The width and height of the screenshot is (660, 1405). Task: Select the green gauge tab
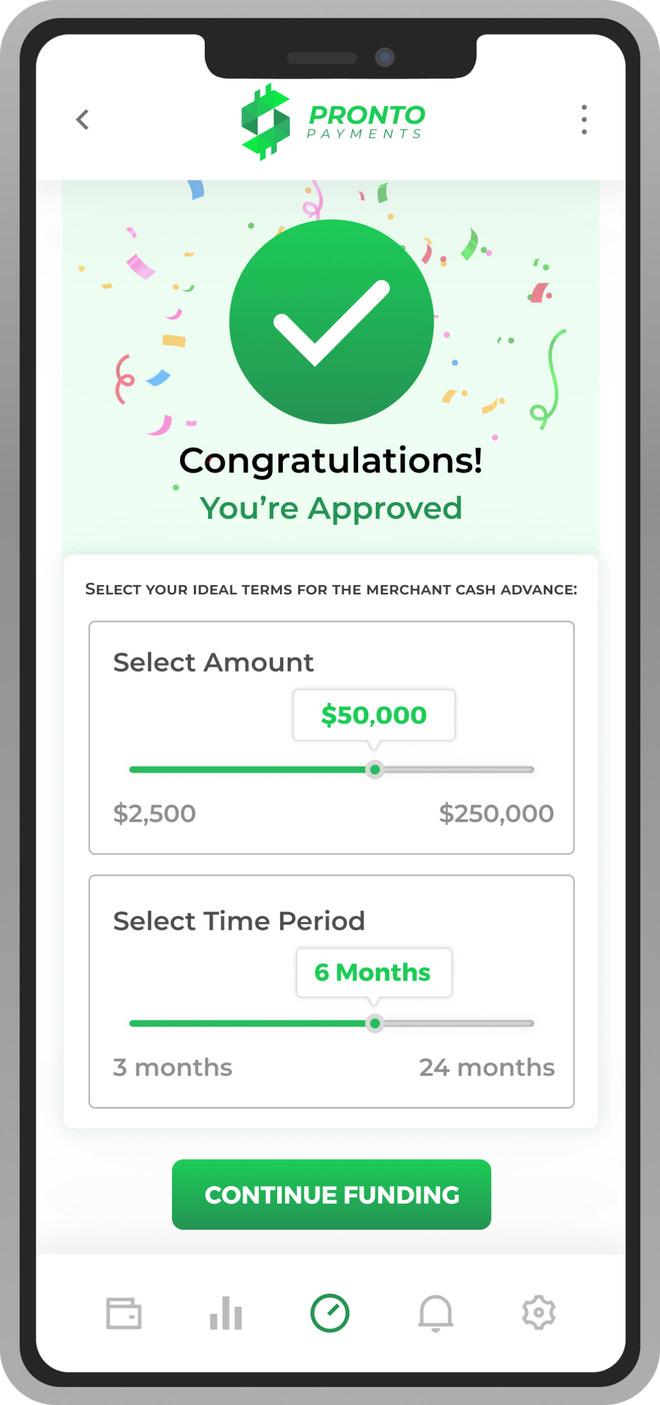330,1313
